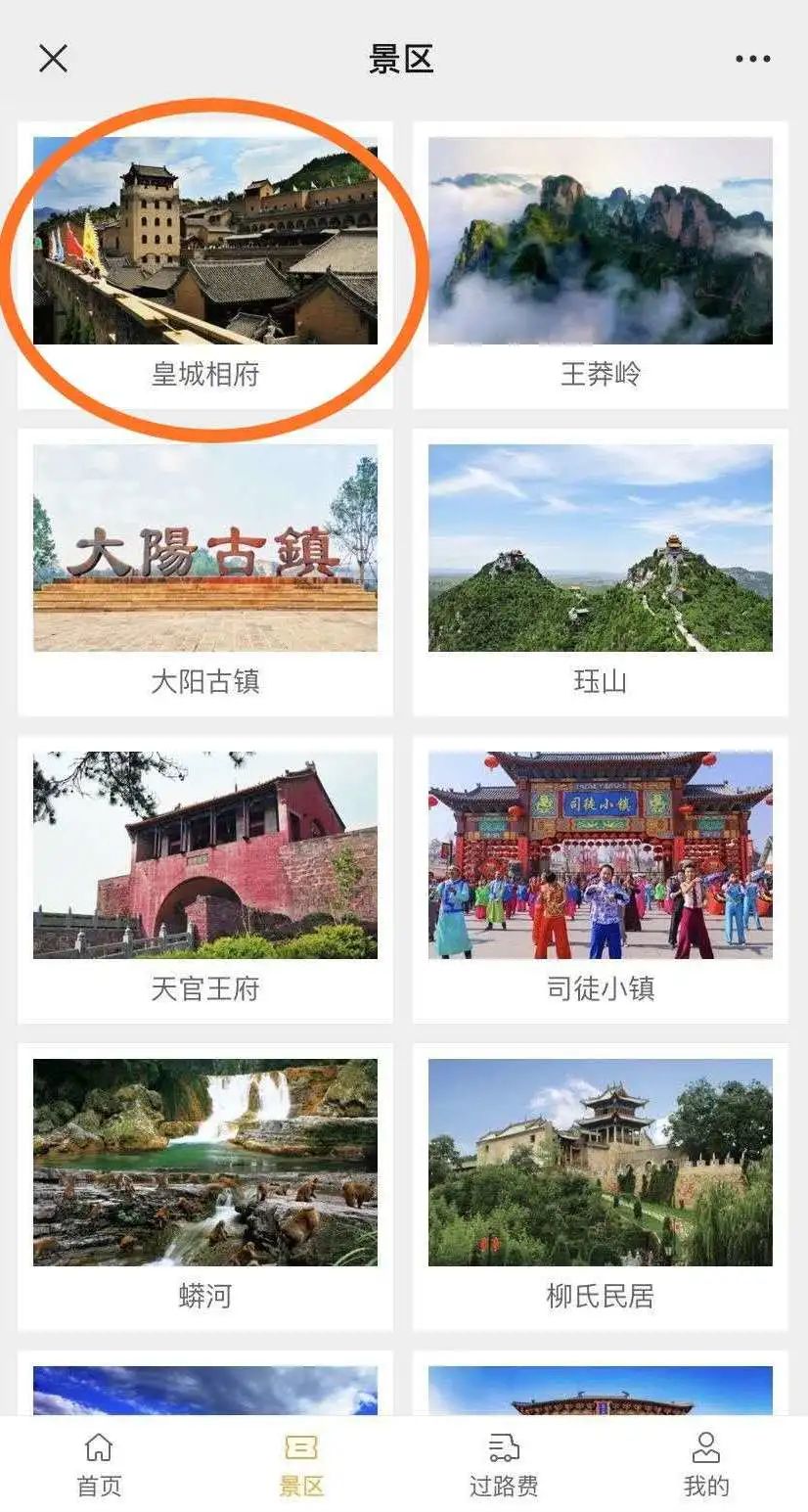Open the 皇城相府 scenic spot card
This screenshot has width=808, height=1512.
coord(205,265)
